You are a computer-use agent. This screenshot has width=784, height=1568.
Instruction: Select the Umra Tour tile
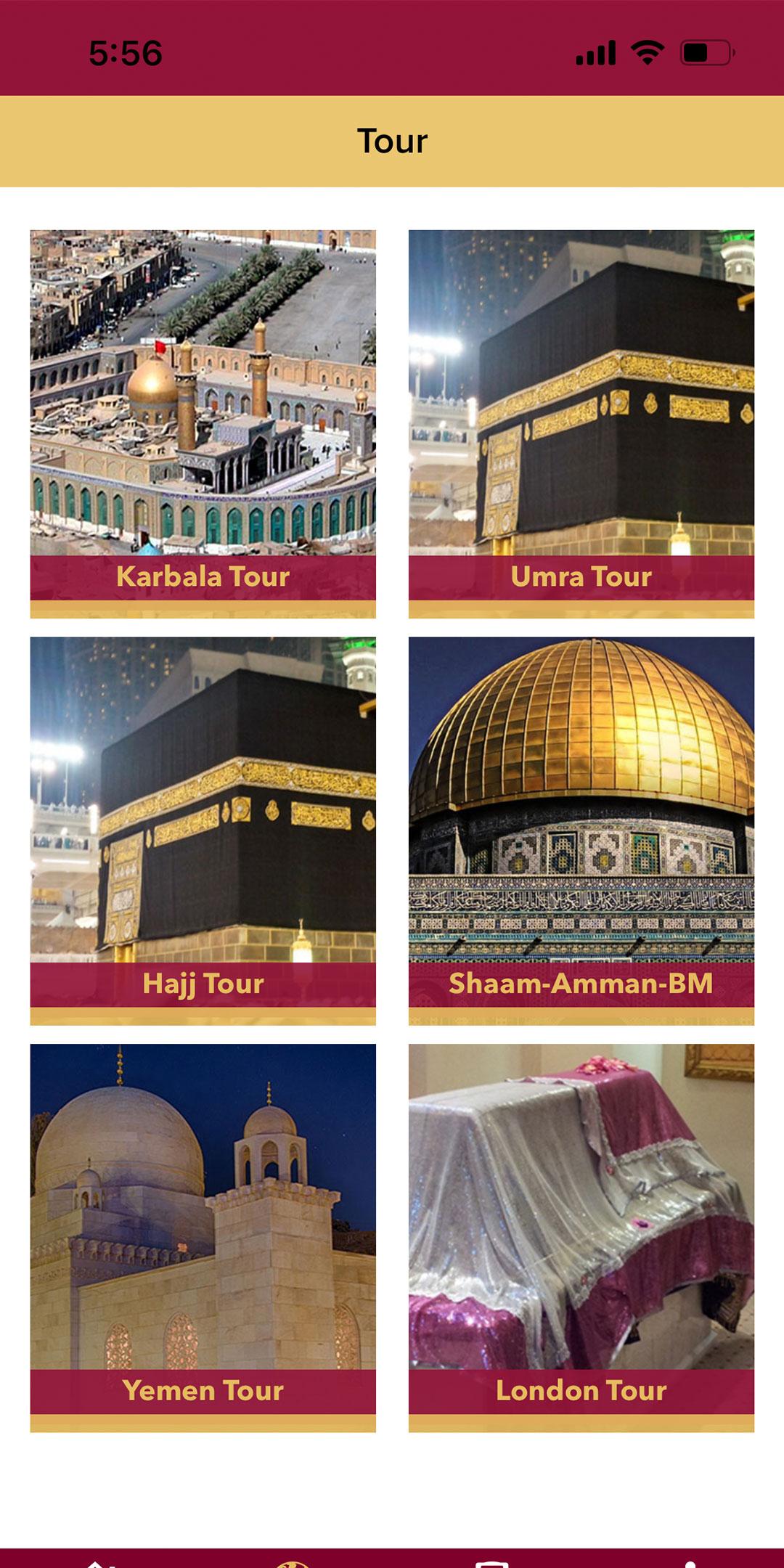tap(581, 424)
